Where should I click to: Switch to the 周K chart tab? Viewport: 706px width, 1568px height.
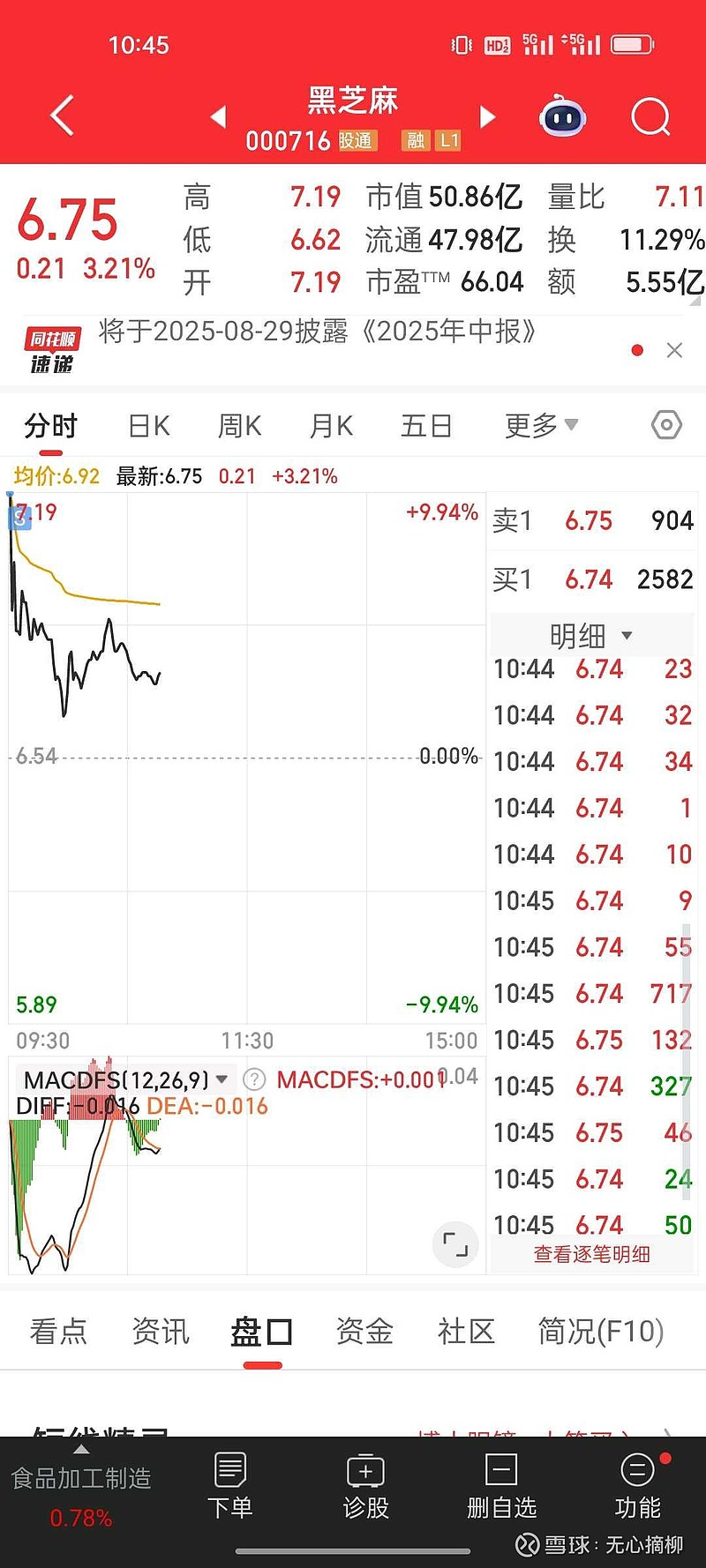239,426
